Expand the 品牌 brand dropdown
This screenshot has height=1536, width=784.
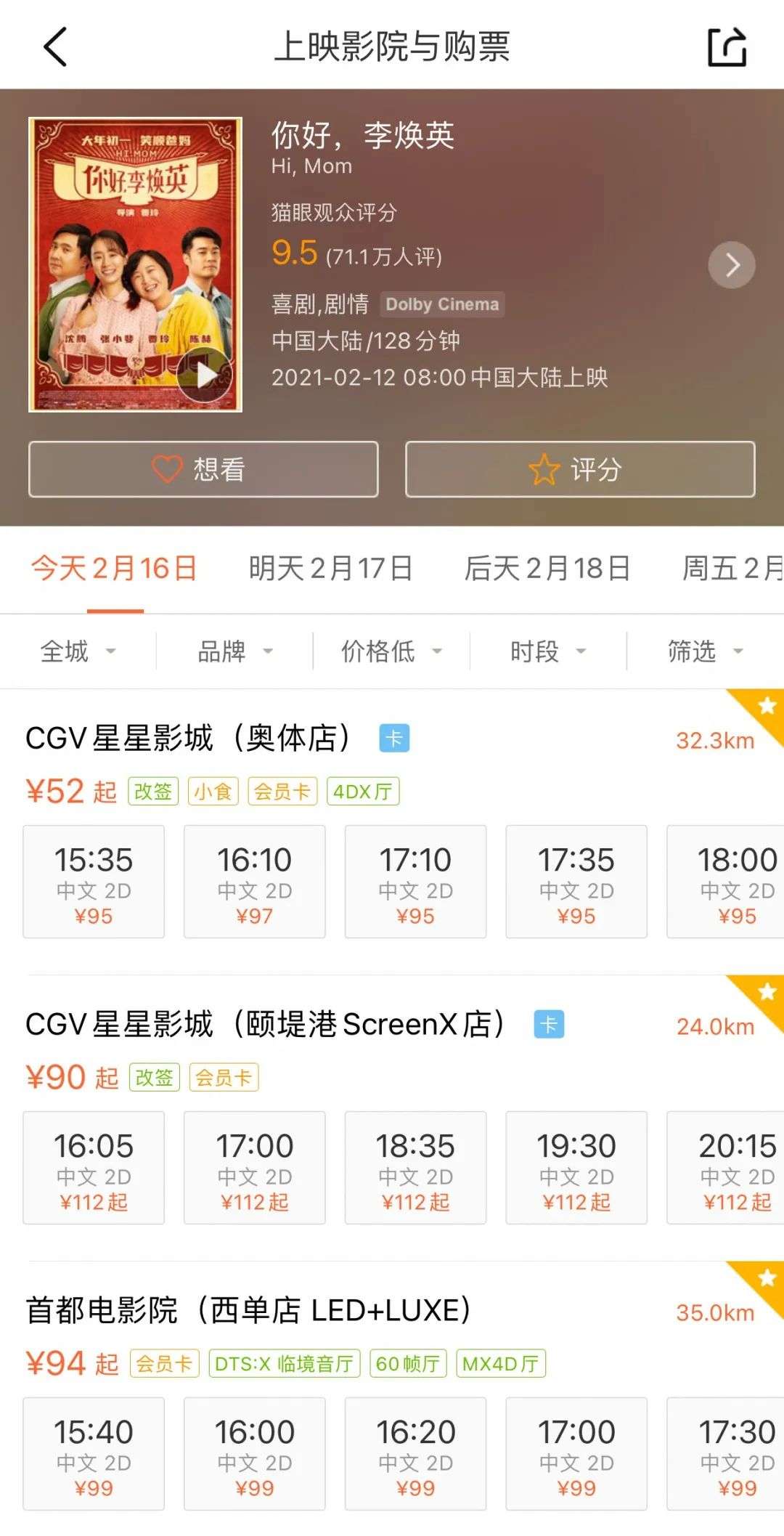point(234,651)
